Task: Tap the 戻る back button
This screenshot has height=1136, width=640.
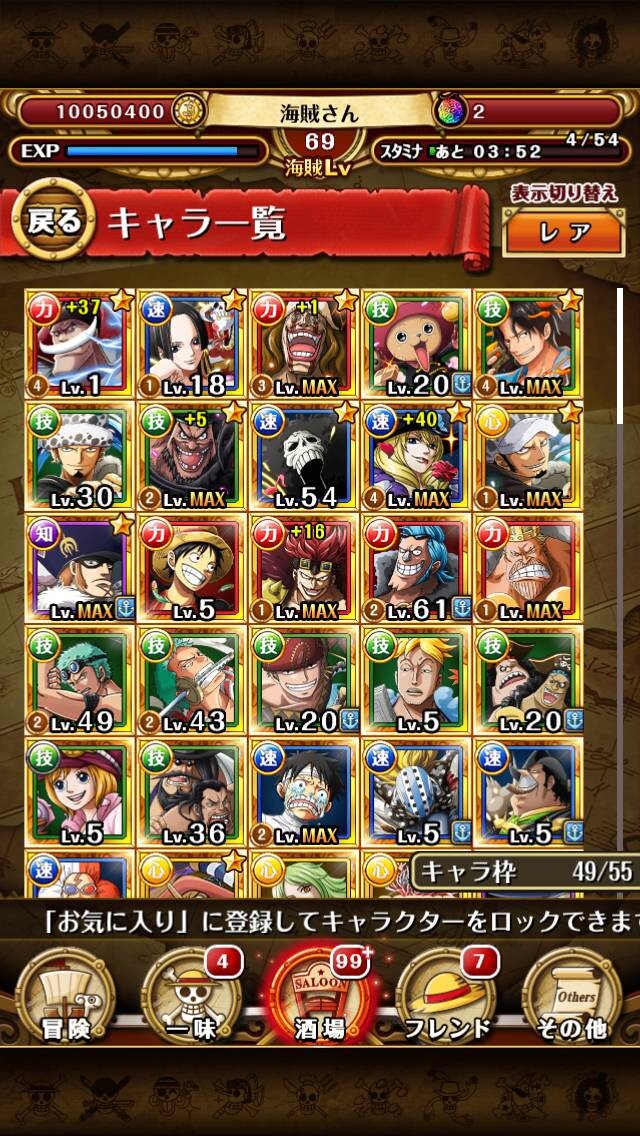Action: (x=54, y=220)
